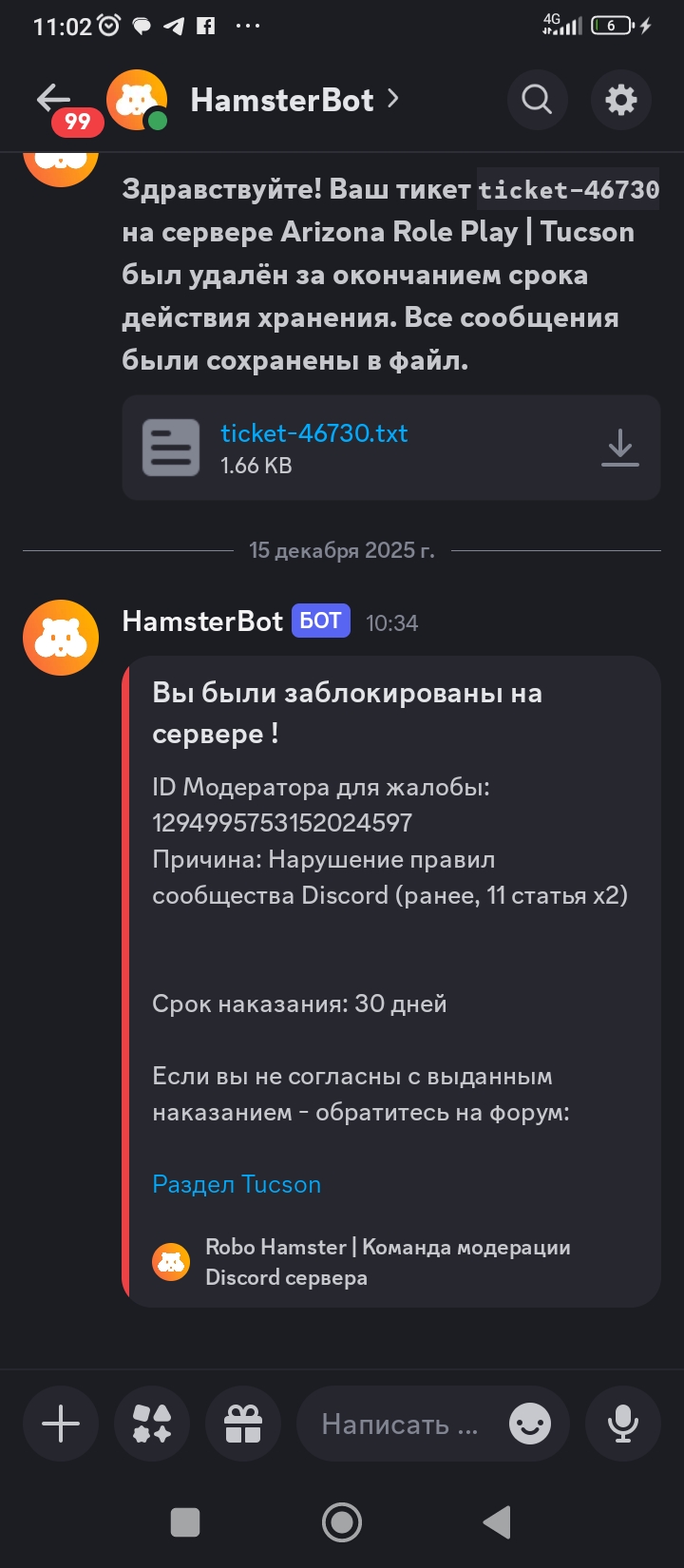The image size is (684, 1568).
Task: Search within this conversation
Action: pos(537,99)
